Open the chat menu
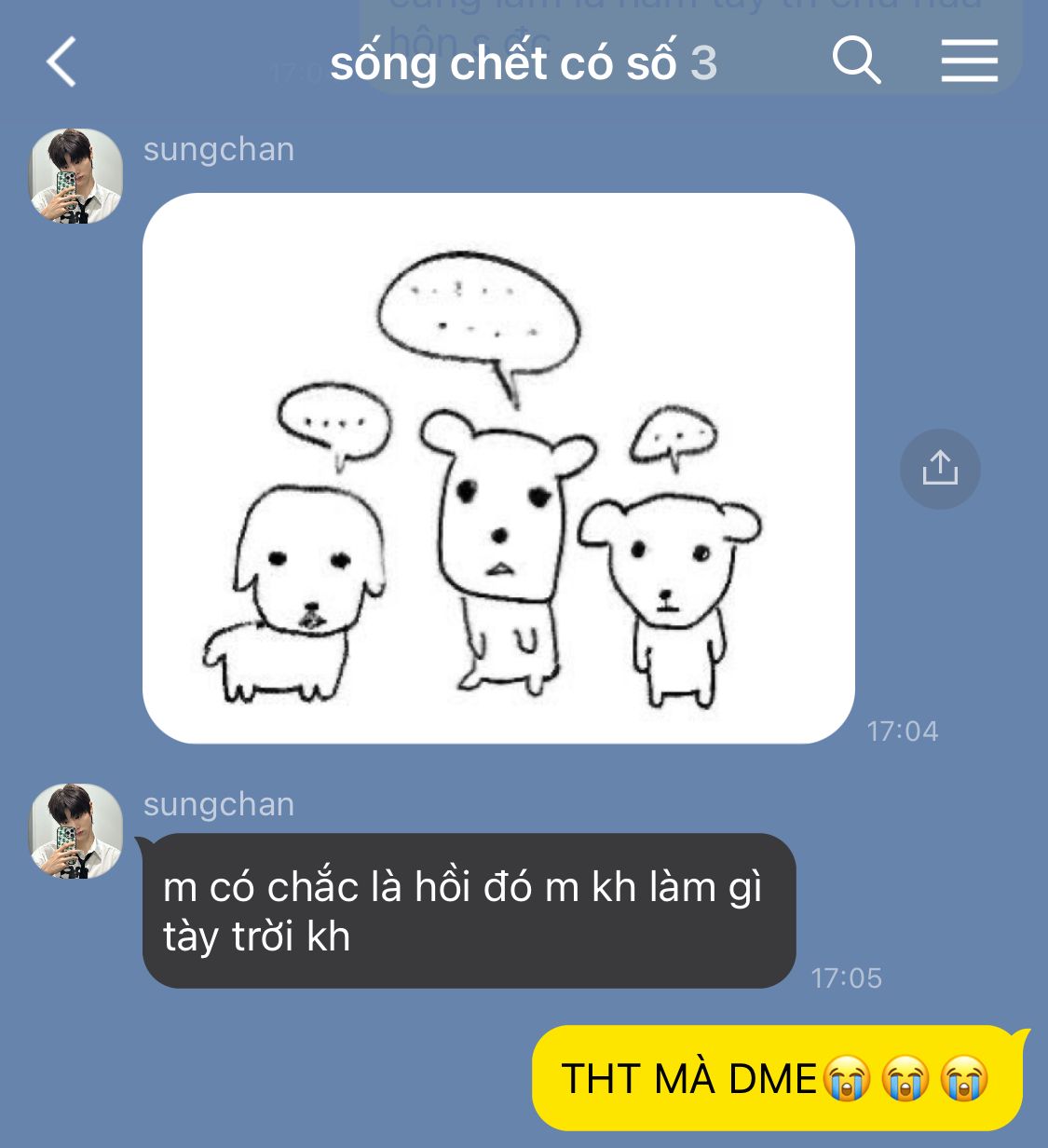The width and height of the screenshot is (1048, 1148). [x=969, y=61]
